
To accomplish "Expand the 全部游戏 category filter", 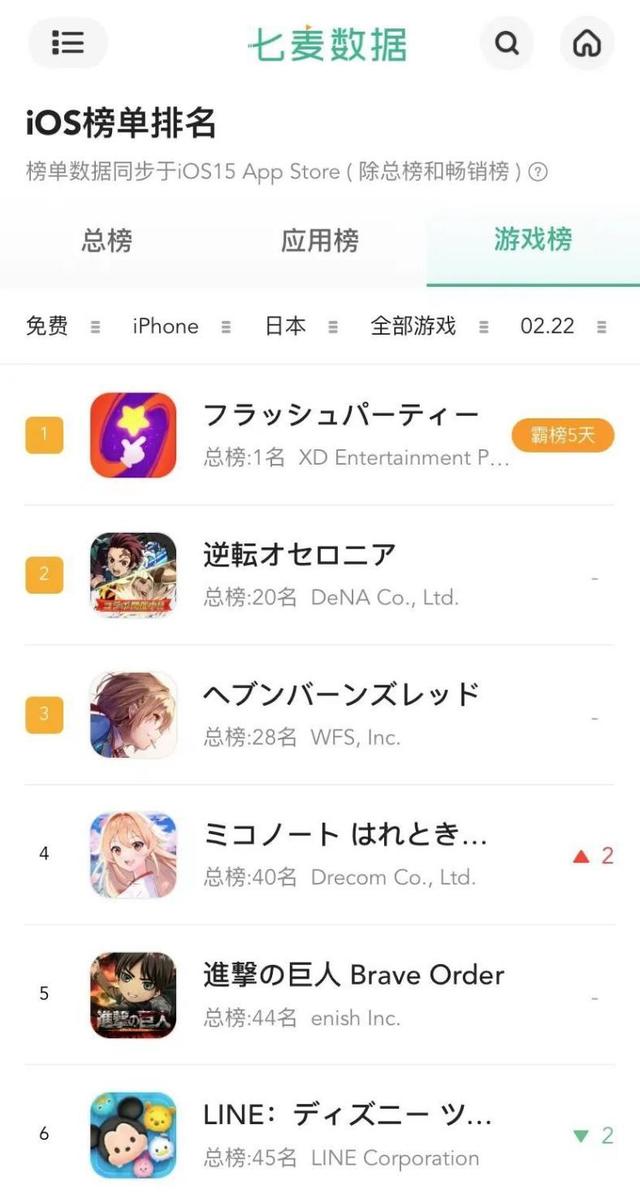I will point(429,327).
